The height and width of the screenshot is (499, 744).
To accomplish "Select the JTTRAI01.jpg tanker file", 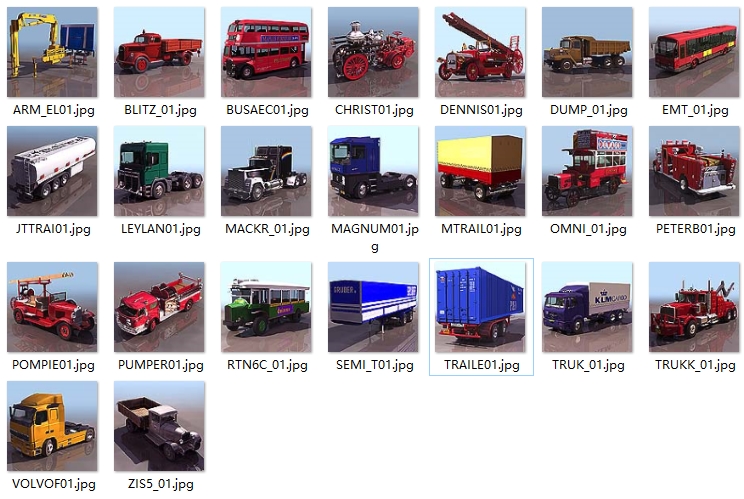I will [x=52, y=170].
